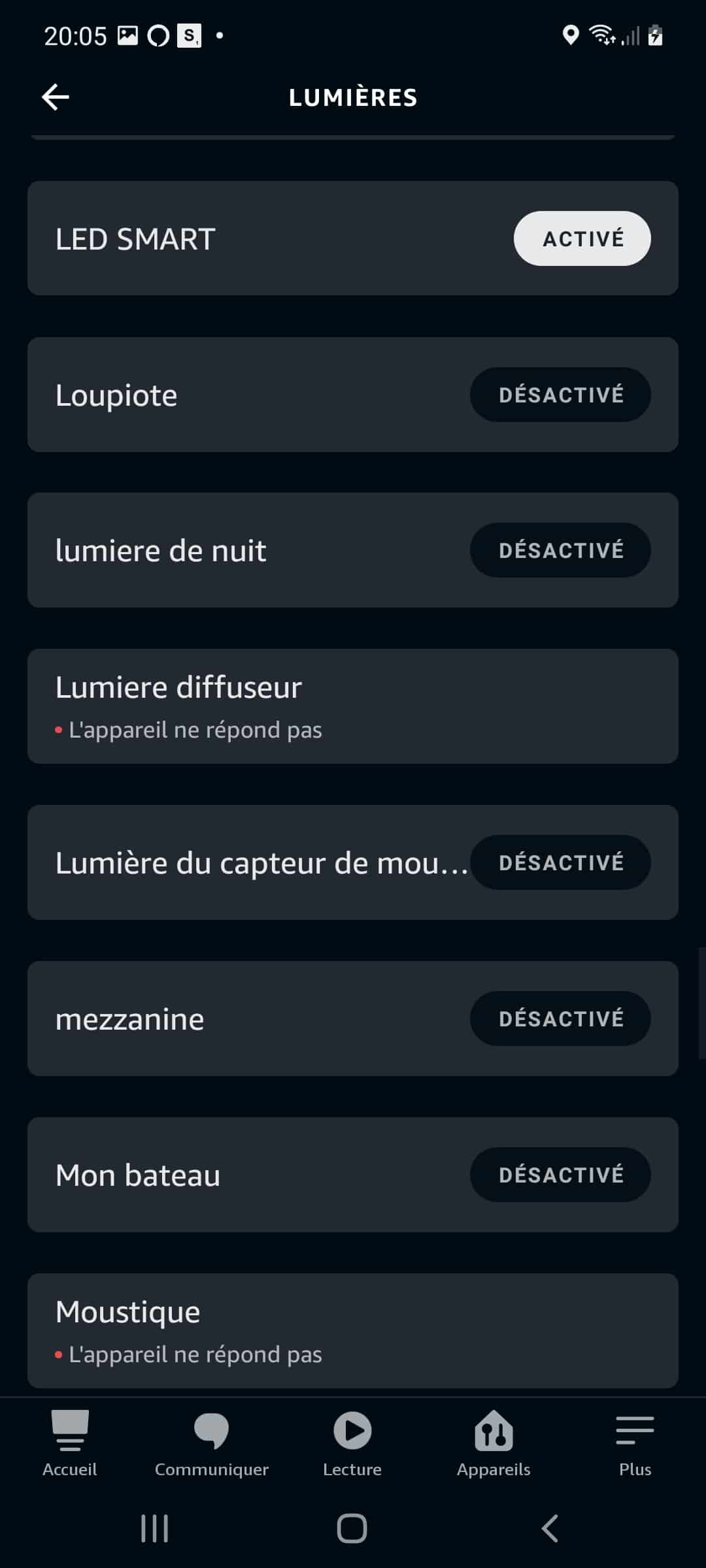Turn off LED SMART via Activé button
Screen dimensions: 706x1568
point(582,238)
